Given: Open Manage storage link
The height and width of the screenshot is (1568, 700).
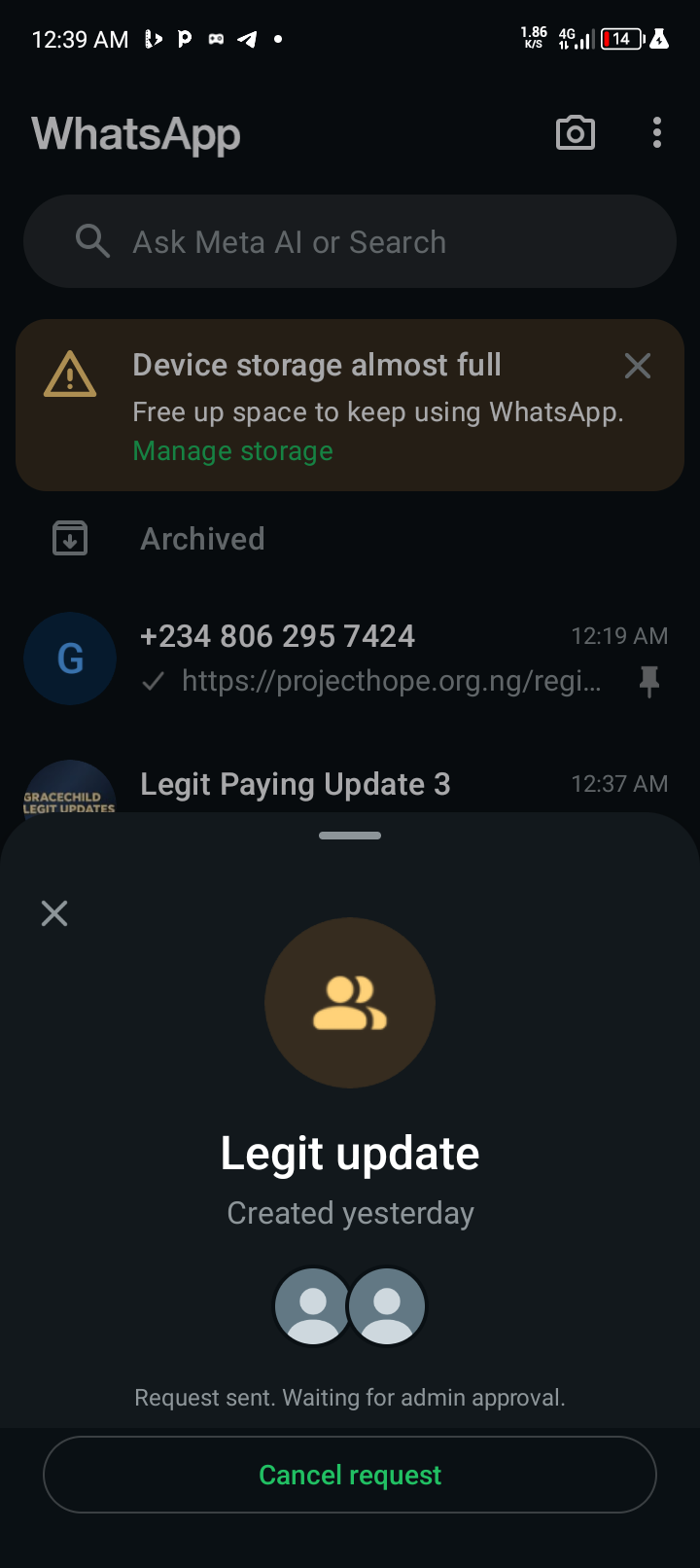Looking at the screenshot, I should (232, 451).
